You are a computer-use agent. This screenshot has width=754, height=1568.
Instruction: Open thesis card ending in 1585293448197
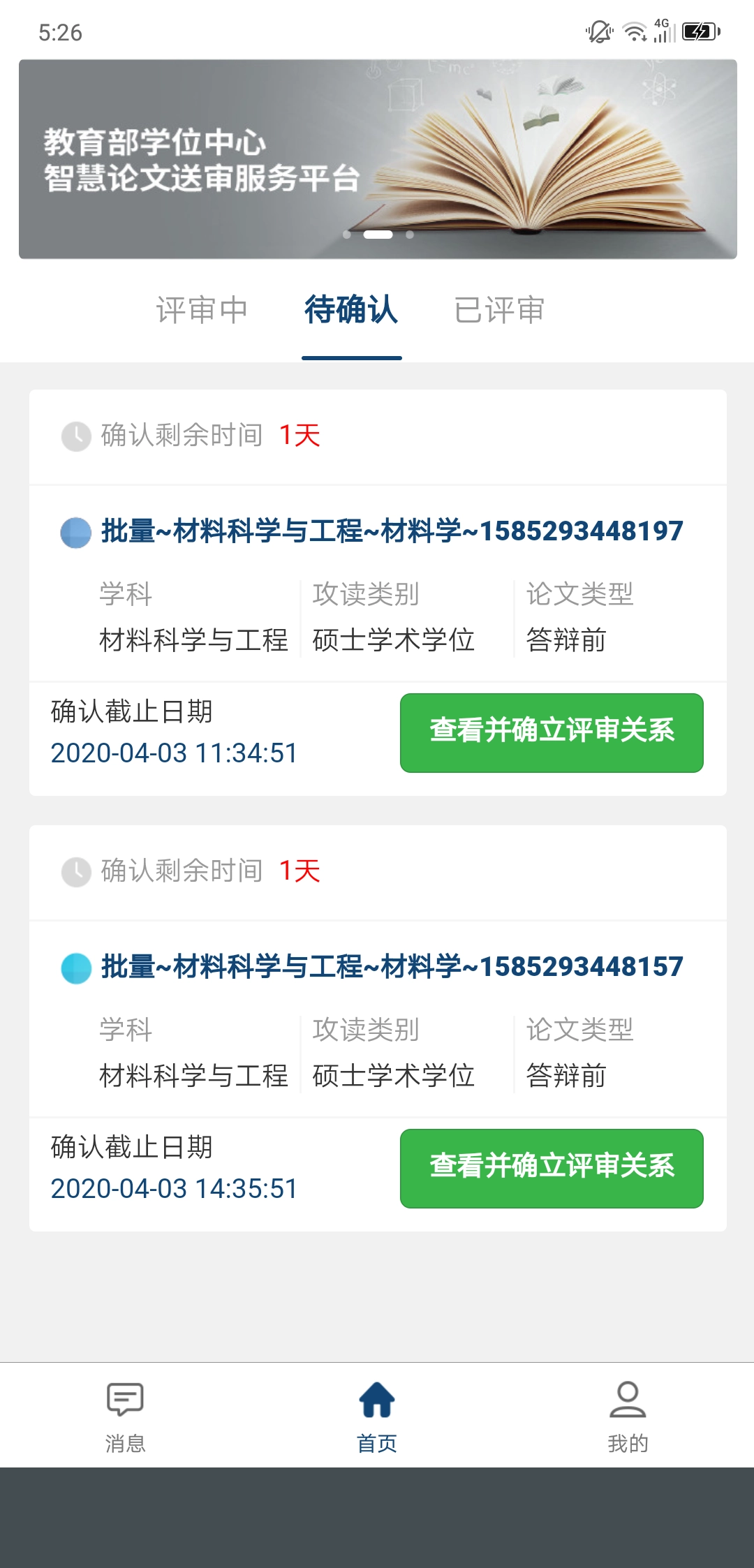pyautogui.click(x=392, y=531)
